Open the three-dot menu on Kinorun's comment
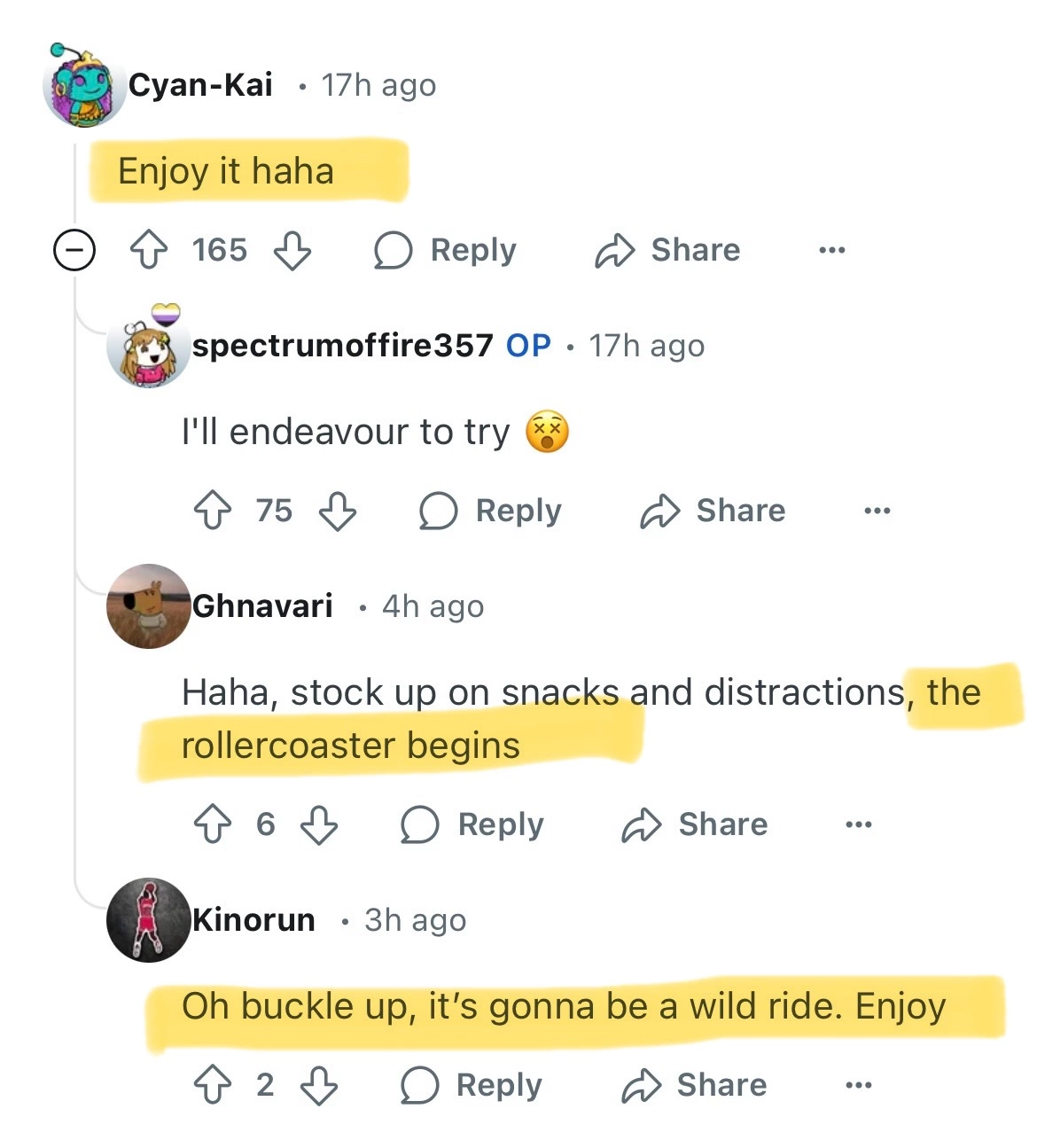1037x1148 pixels. click(x=858, y=1085)
